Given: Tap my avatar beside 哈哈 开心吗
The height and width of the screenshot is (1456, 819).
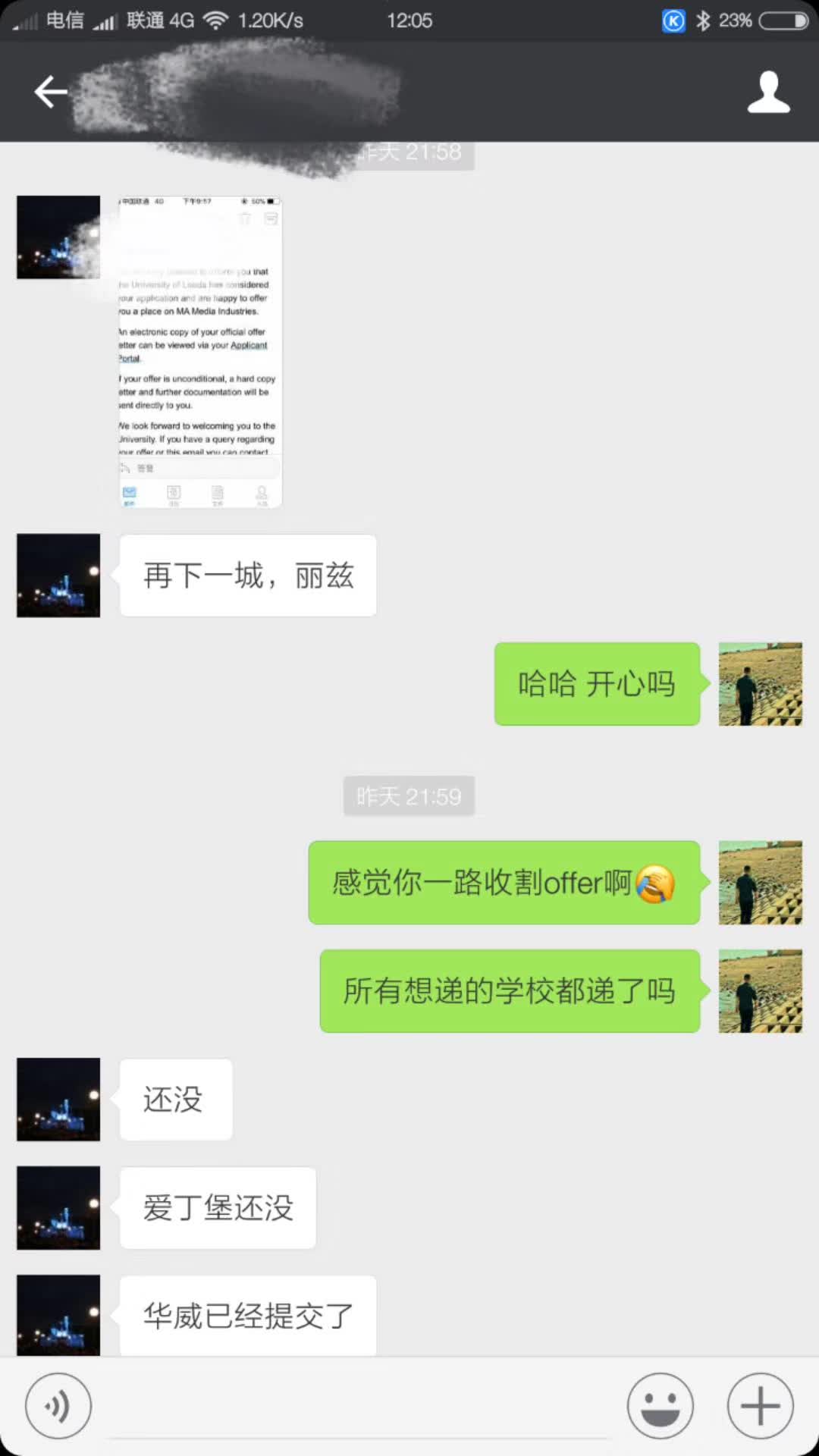Looking at the screenshot, I should click(x=760, y=684).
